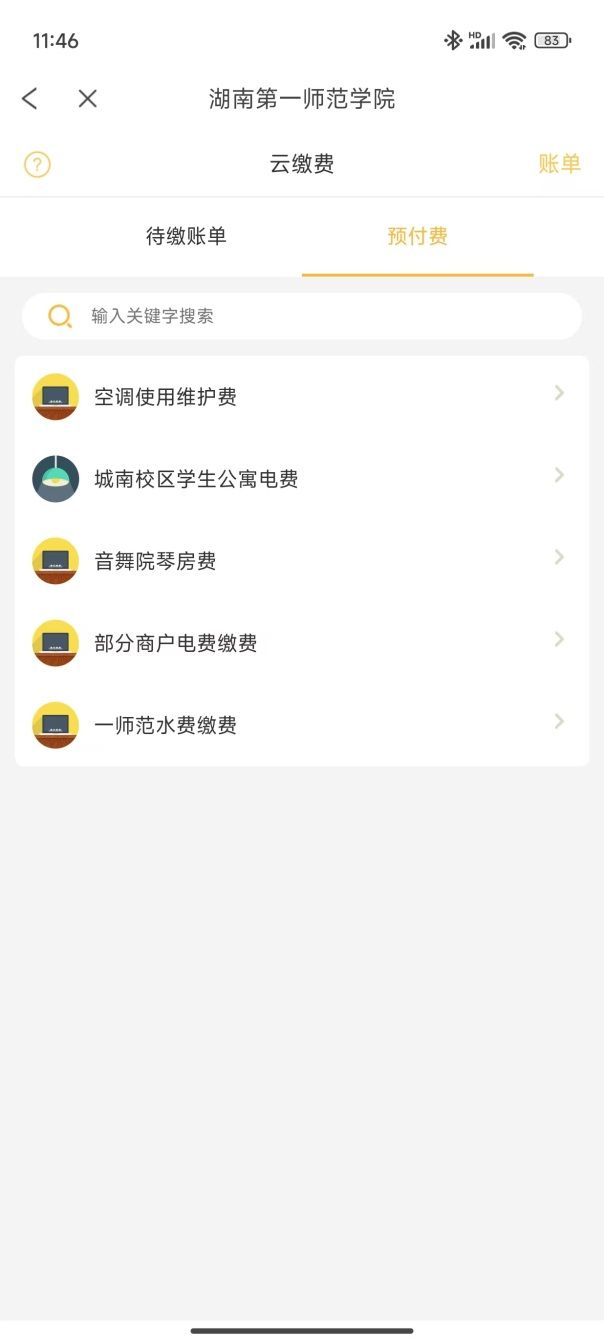Open 空调使用维护费
This screenshot has width=604, height=1344.
302,397
